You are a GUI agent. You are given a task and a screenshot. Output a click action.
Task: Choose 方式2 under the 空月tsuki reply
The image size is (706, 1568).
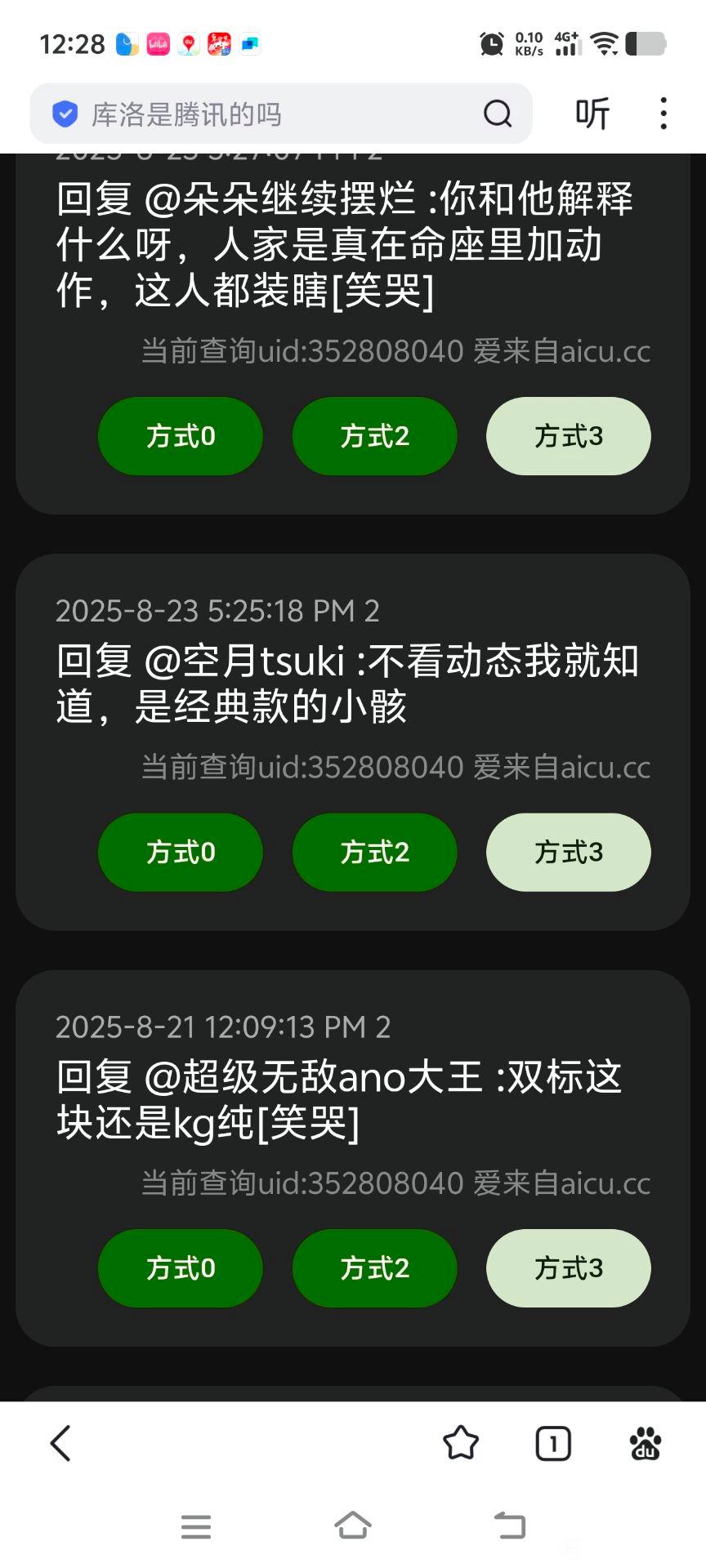point(375,853)
